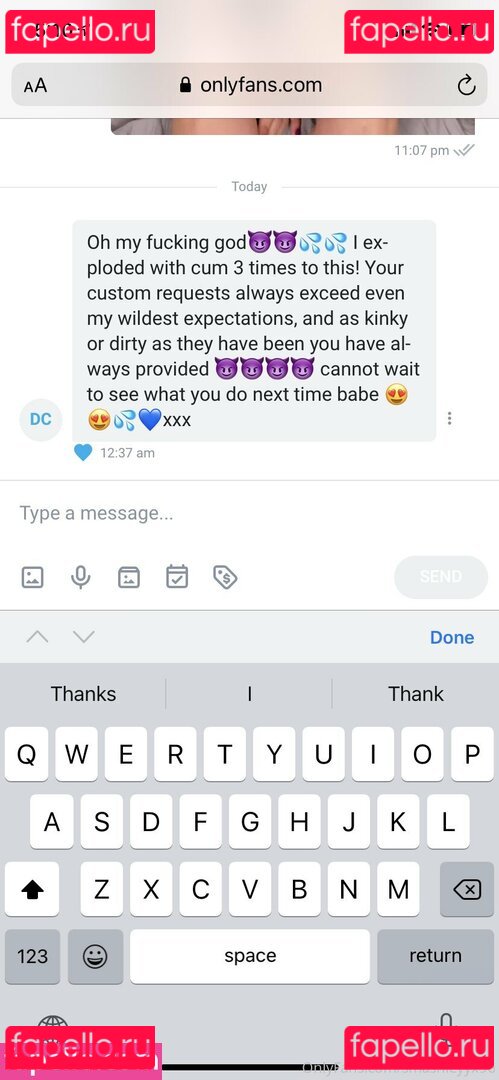
Task: Reload the page in Safari
Action: pyautogui.click(x=467, y=85)
